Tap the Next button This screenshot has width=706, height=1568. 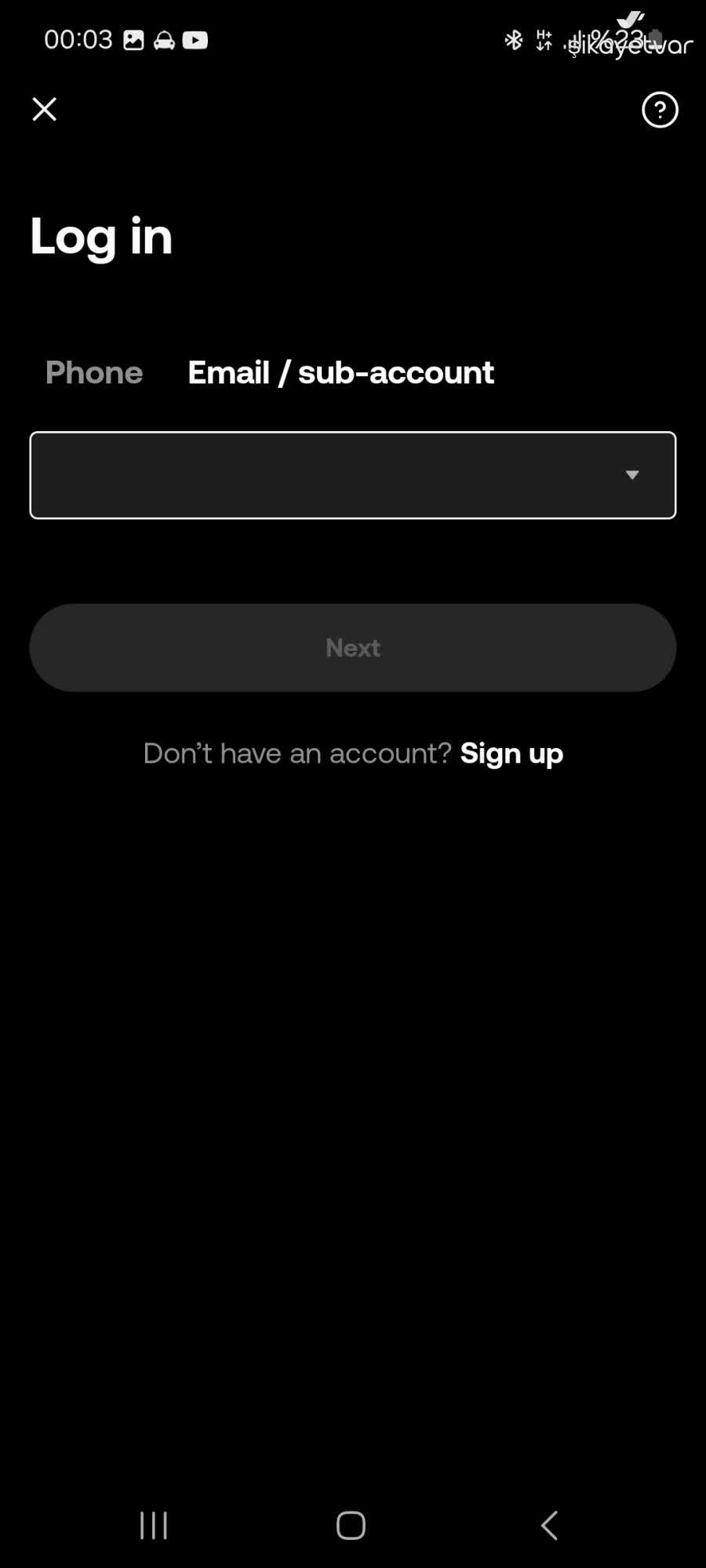click(x=353, y=648)
